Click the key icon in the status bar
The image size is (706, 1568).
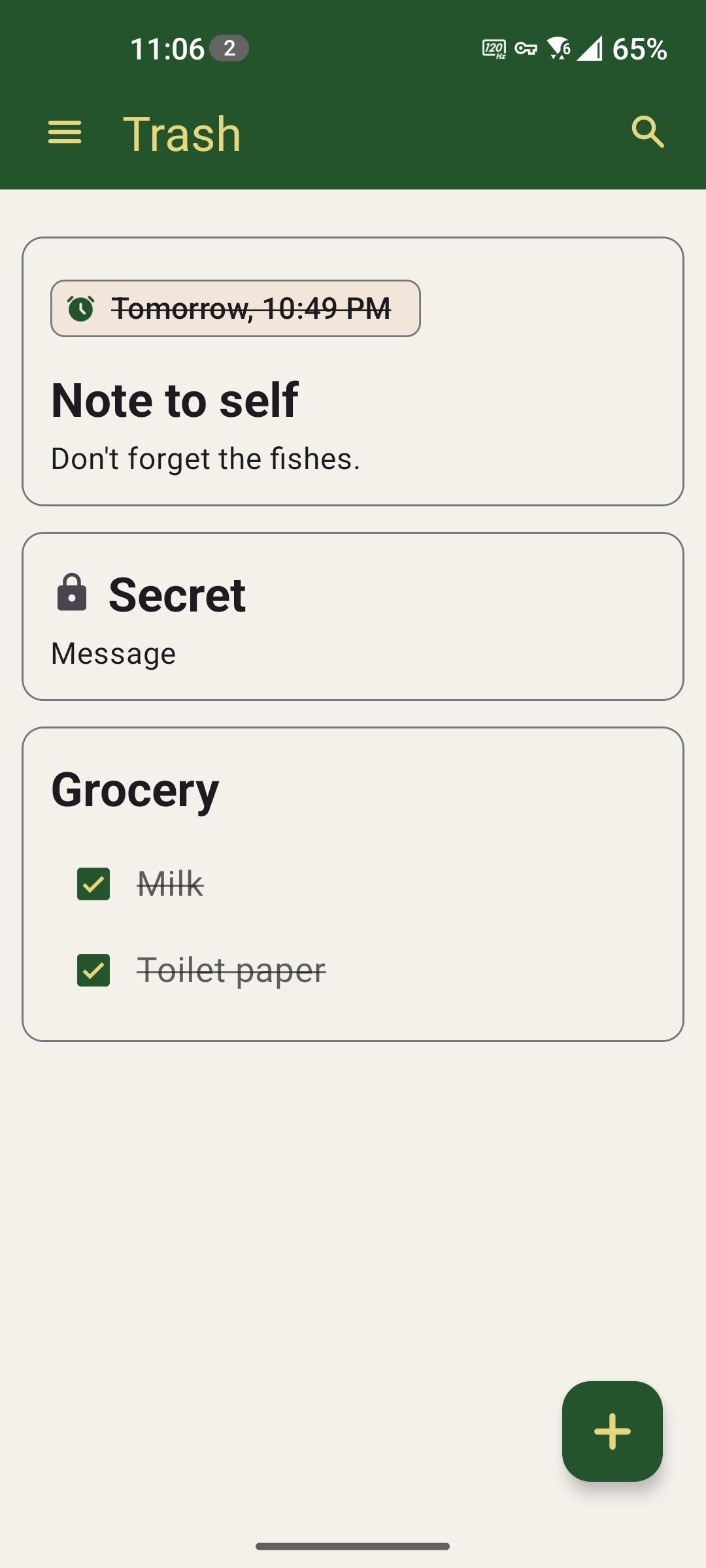click(525, 48)
